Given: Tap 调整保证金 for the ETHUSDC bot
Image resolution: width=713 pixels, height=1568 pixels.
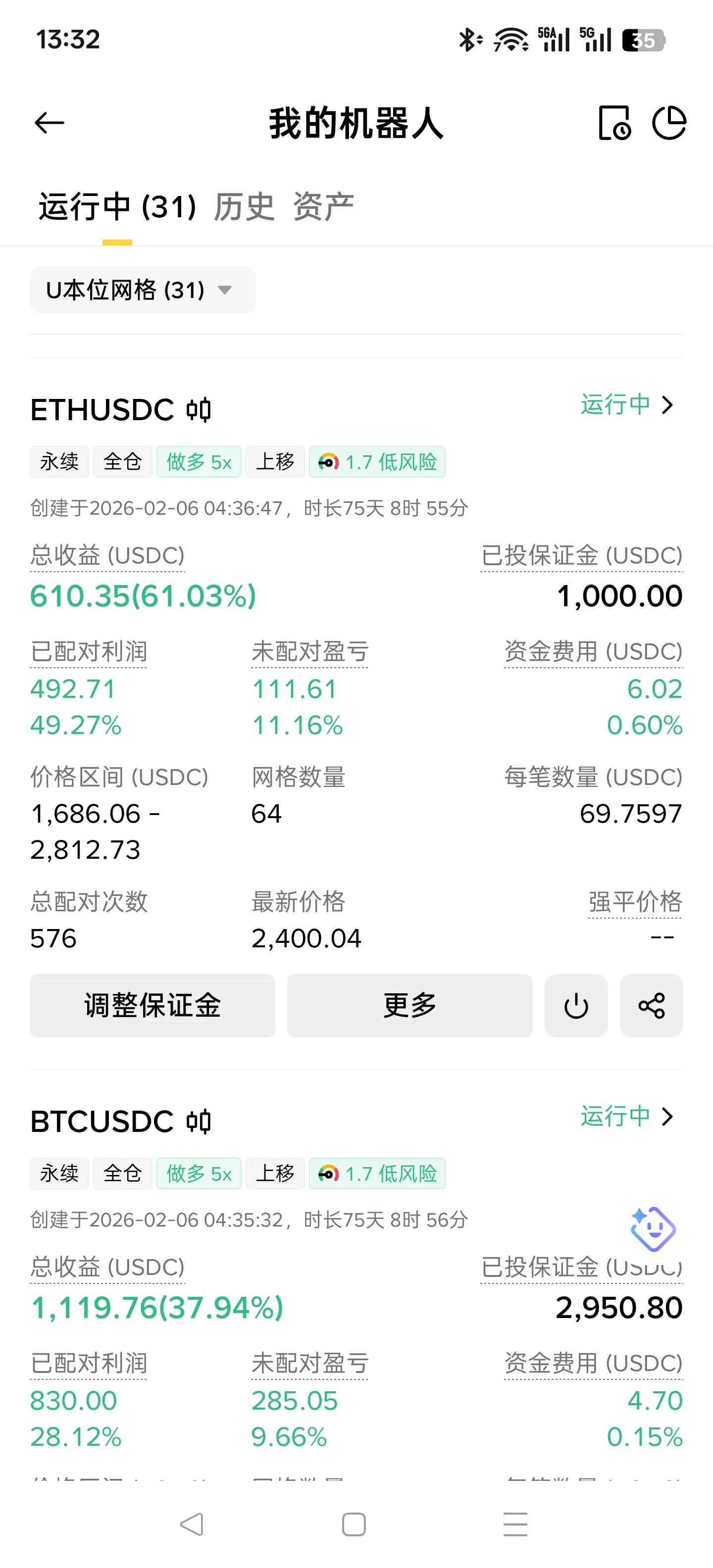Looking at the screenshot, I should coord(152,1006).
